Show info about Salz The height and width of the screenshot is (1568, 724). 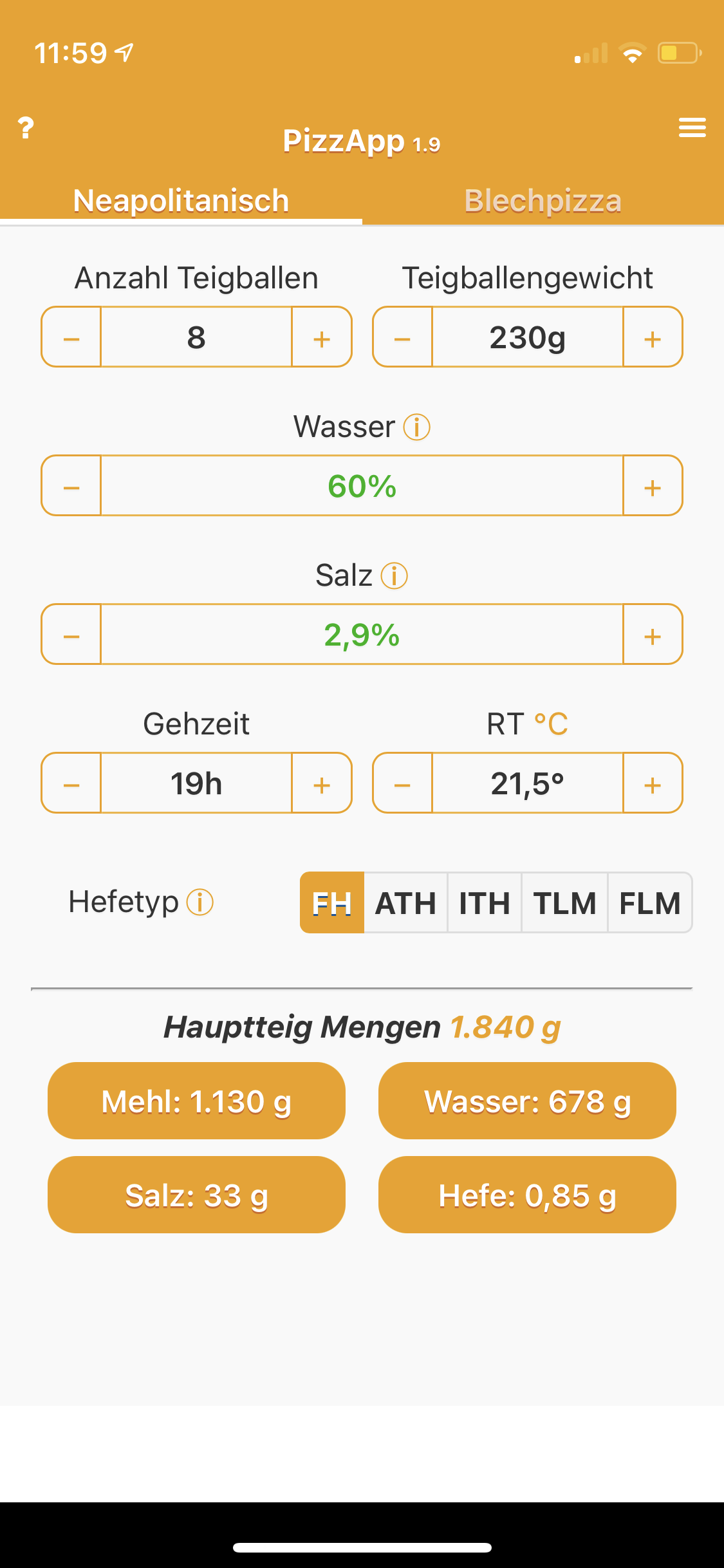(x=394, y=575)
